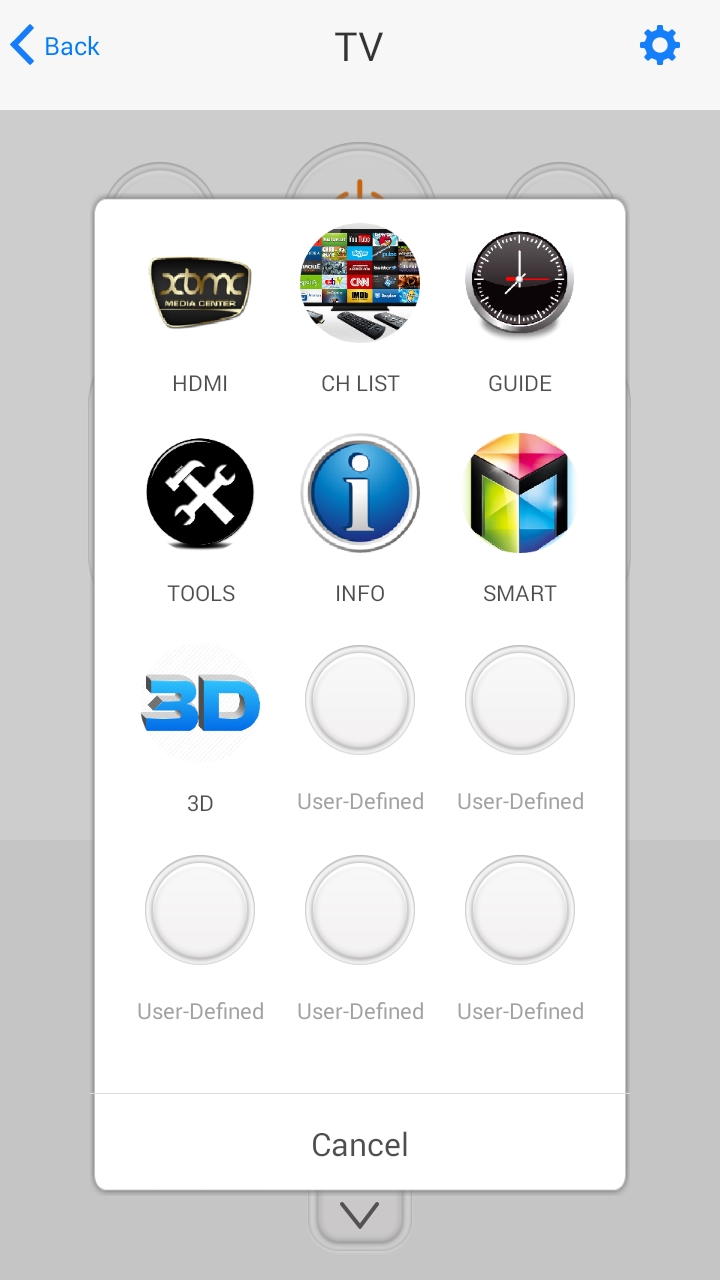Launch the SMART hub button

click(520, 494)
